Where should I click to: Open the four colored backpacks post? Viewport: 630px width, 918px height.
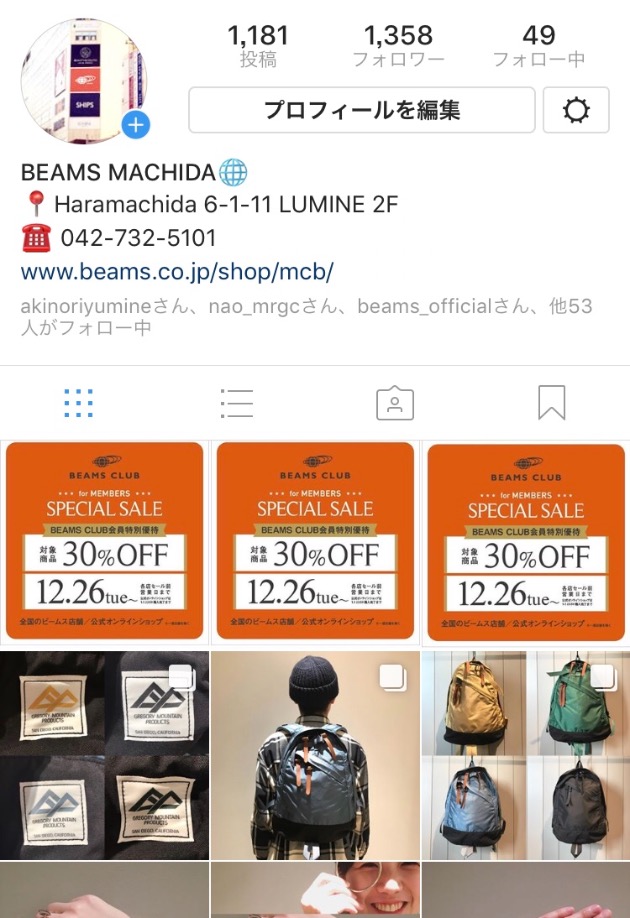coord(526,755)
